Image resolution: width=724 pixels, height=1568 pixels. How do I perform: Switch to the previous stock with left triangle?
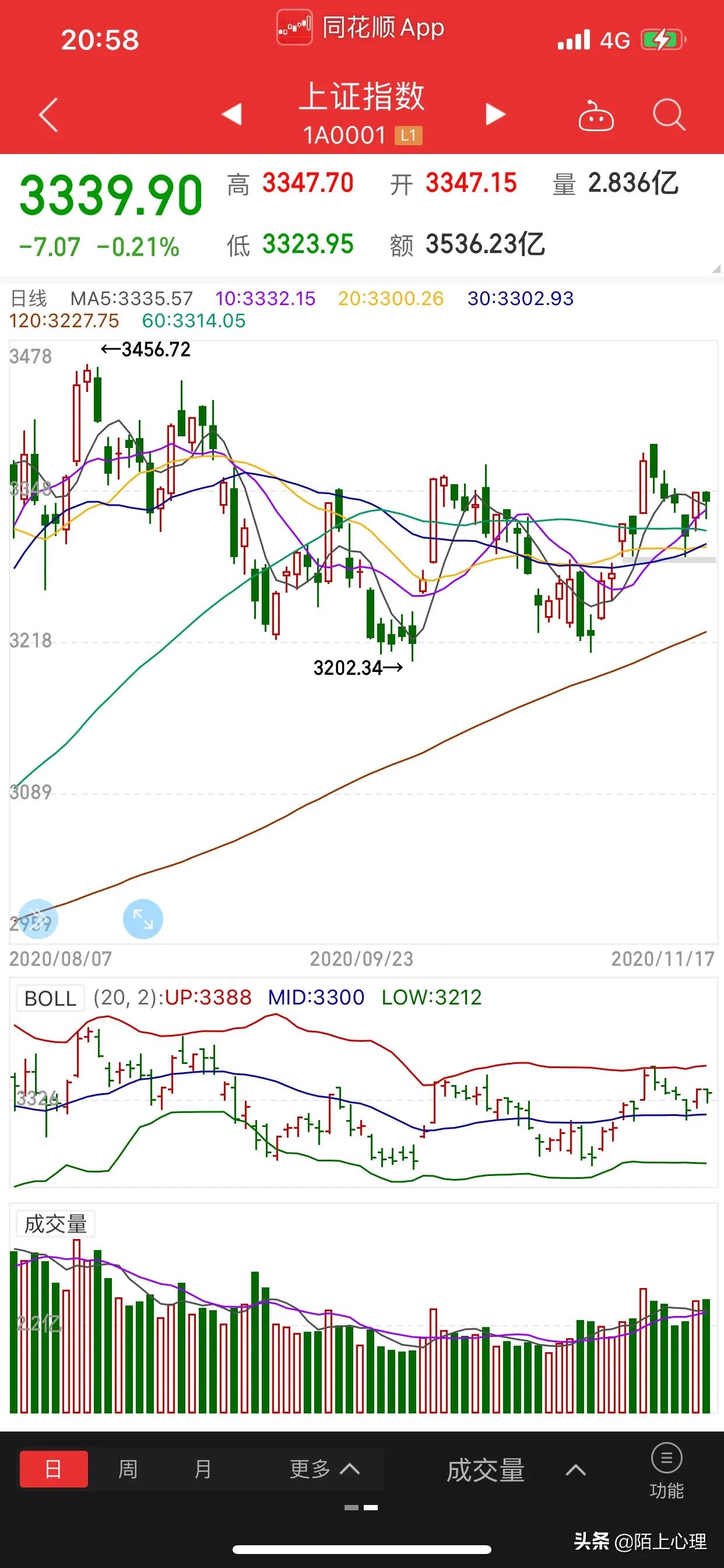point(232,114)
